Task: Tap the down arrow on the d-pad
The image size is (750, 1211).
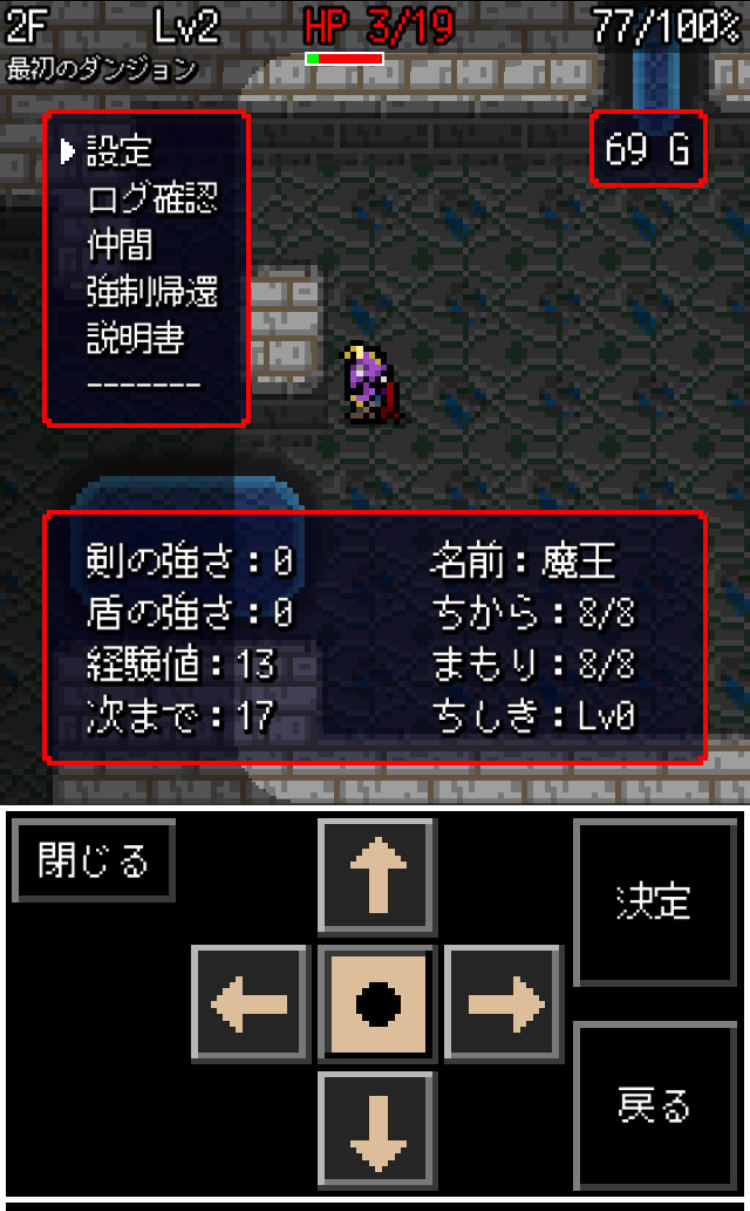Action: coord(378,1131)
